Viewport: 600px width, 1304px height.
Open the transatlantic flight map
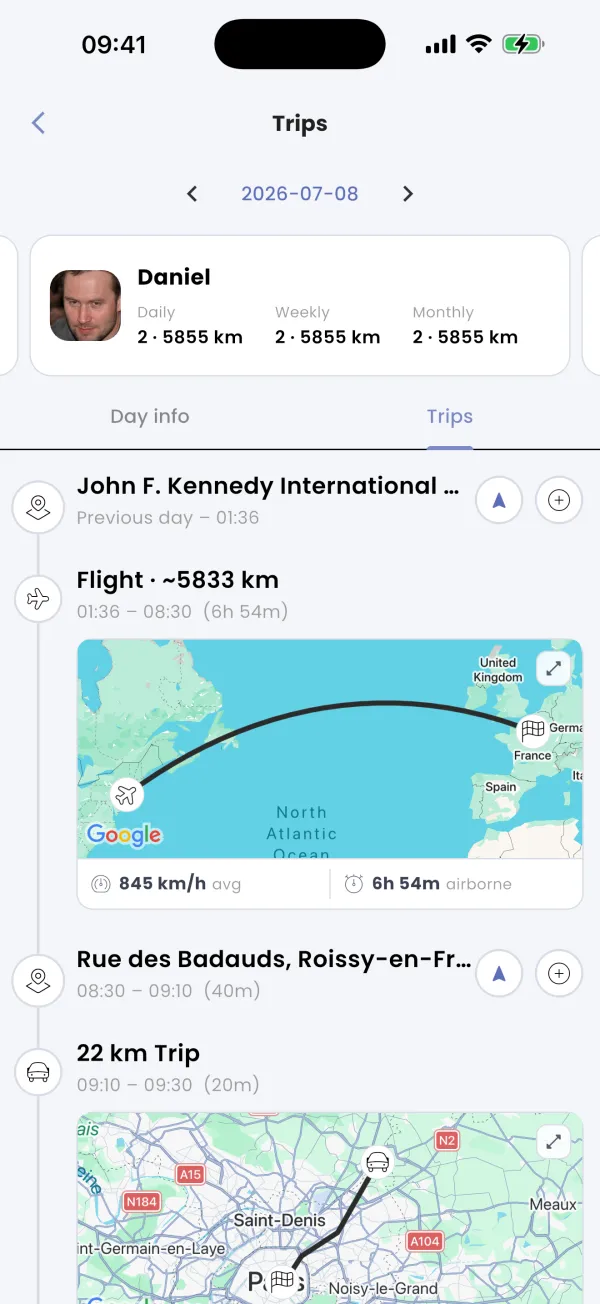[x=330, y=749]
